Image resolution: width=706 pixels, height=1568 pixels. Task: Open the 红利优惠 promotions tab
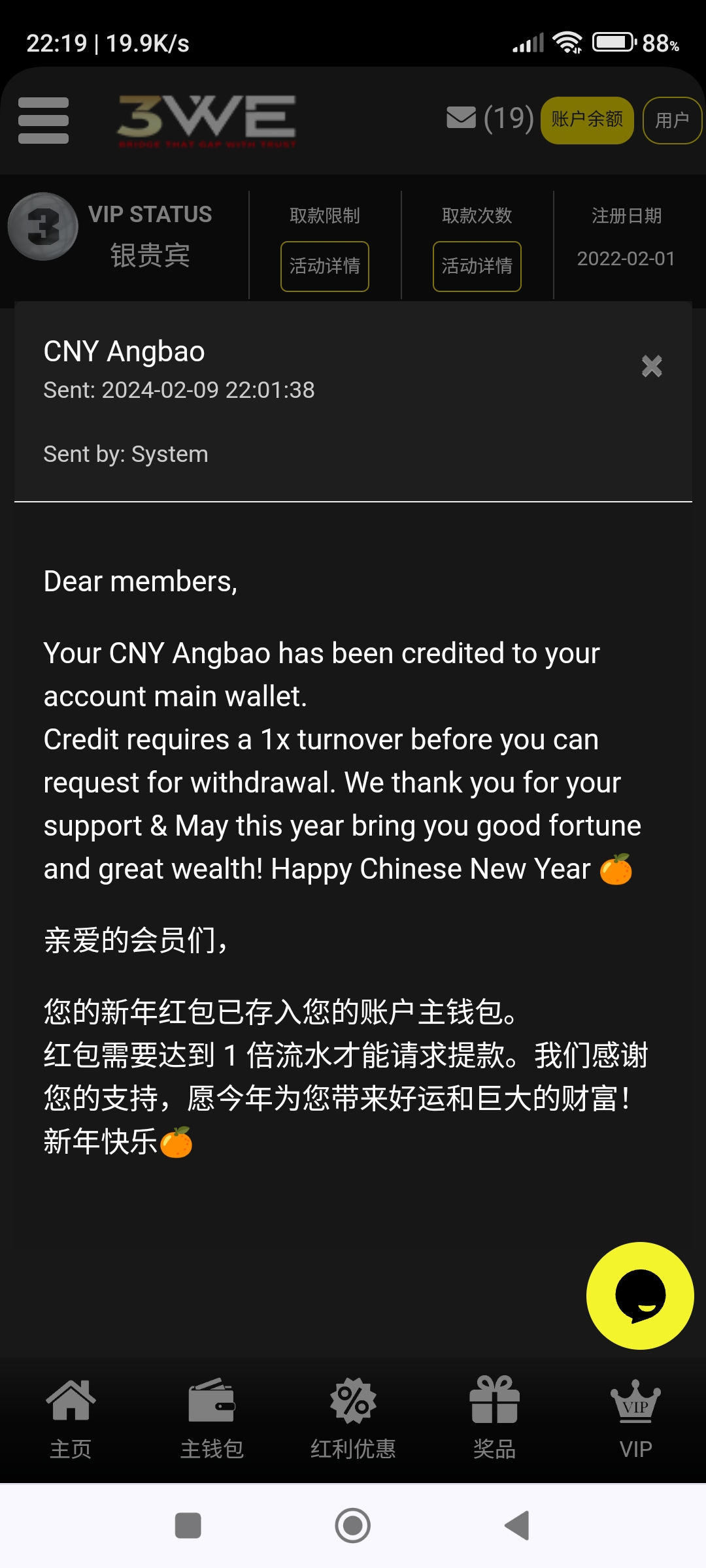(x=353, y=1418)
